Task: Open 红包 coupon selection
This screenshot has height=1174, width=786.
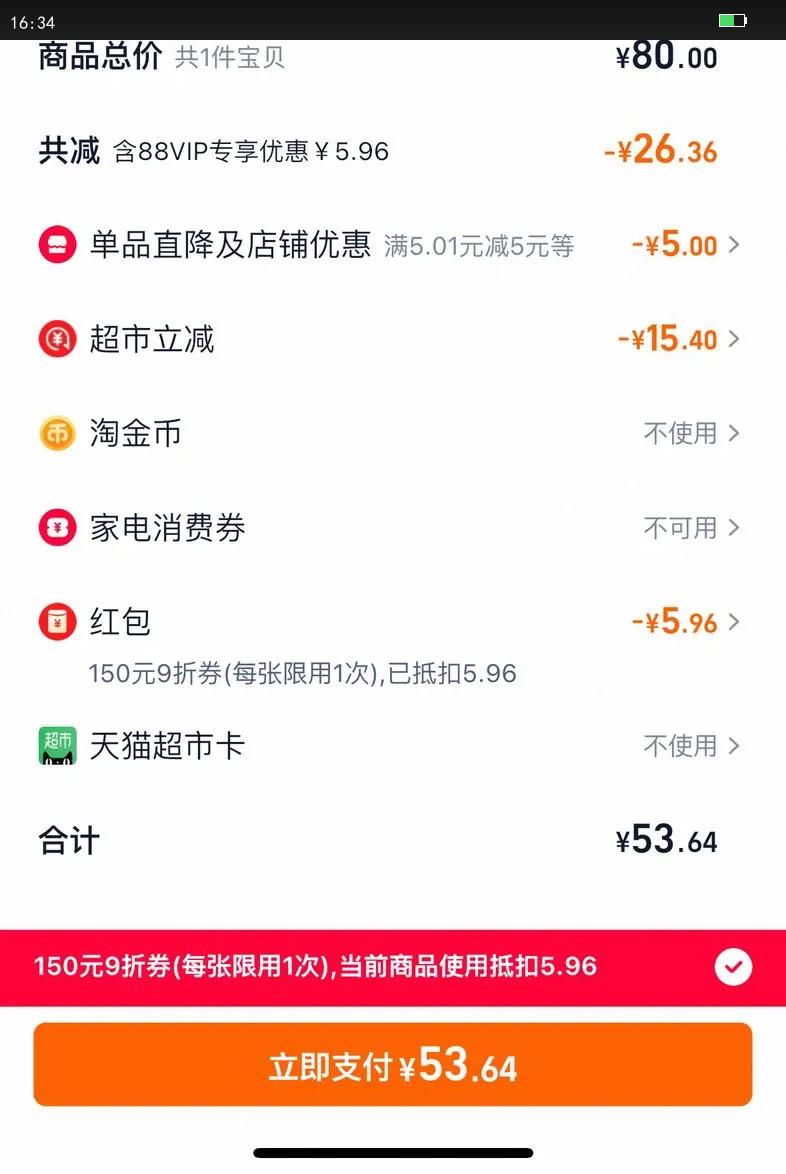Action: 390,622
